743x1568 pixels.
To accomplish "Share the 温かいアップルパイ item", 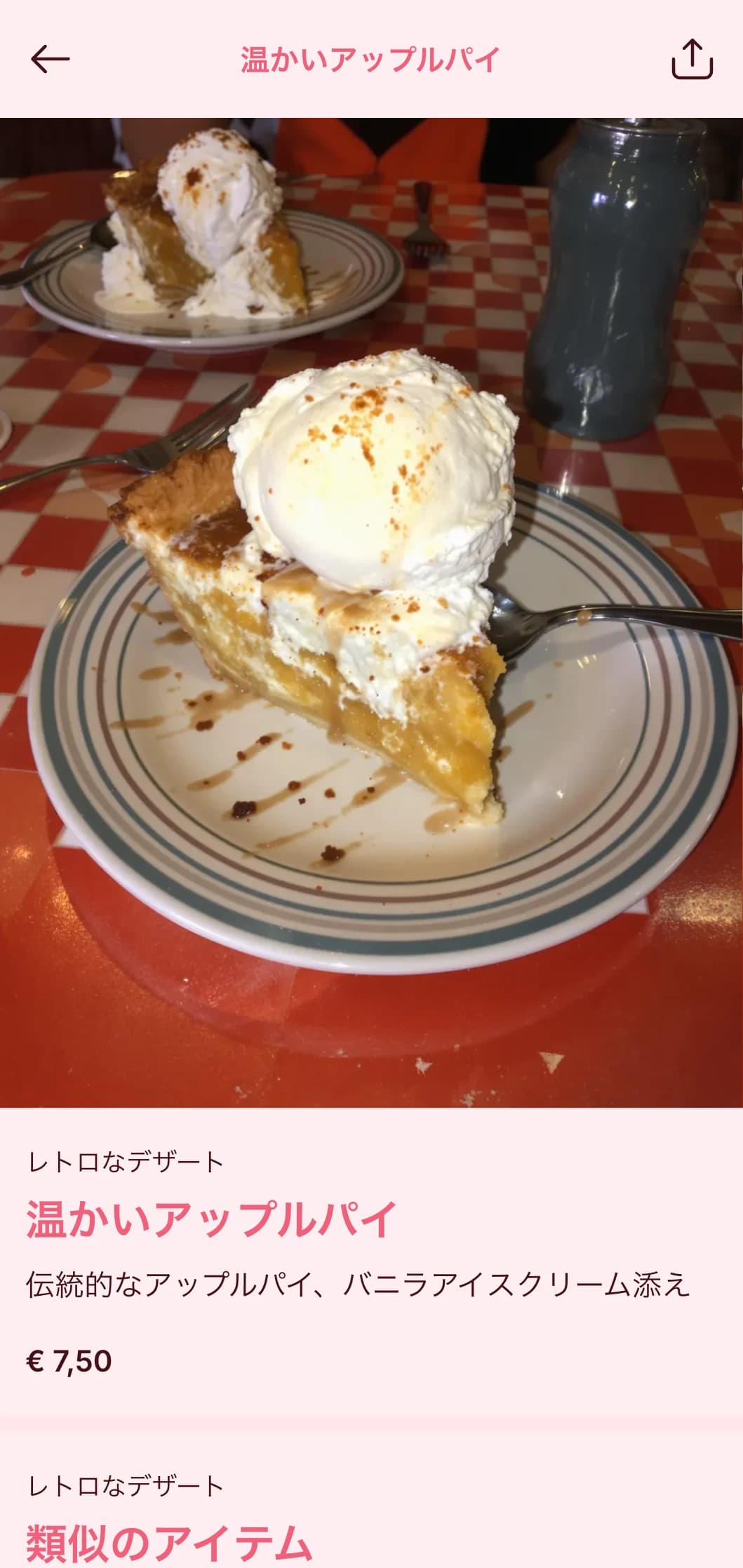I will (x=692, y=60).
